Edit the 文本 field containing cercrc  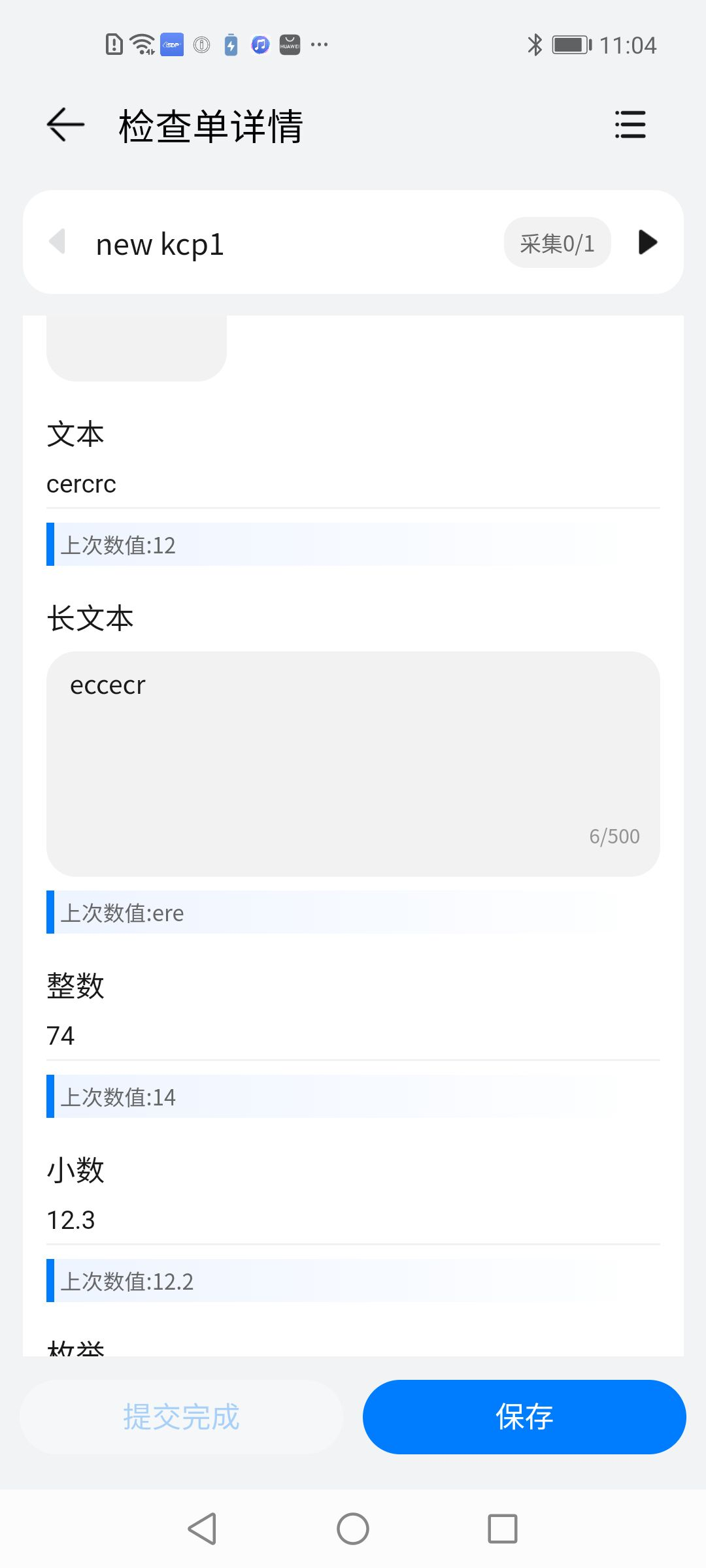[x=353, y=484]
